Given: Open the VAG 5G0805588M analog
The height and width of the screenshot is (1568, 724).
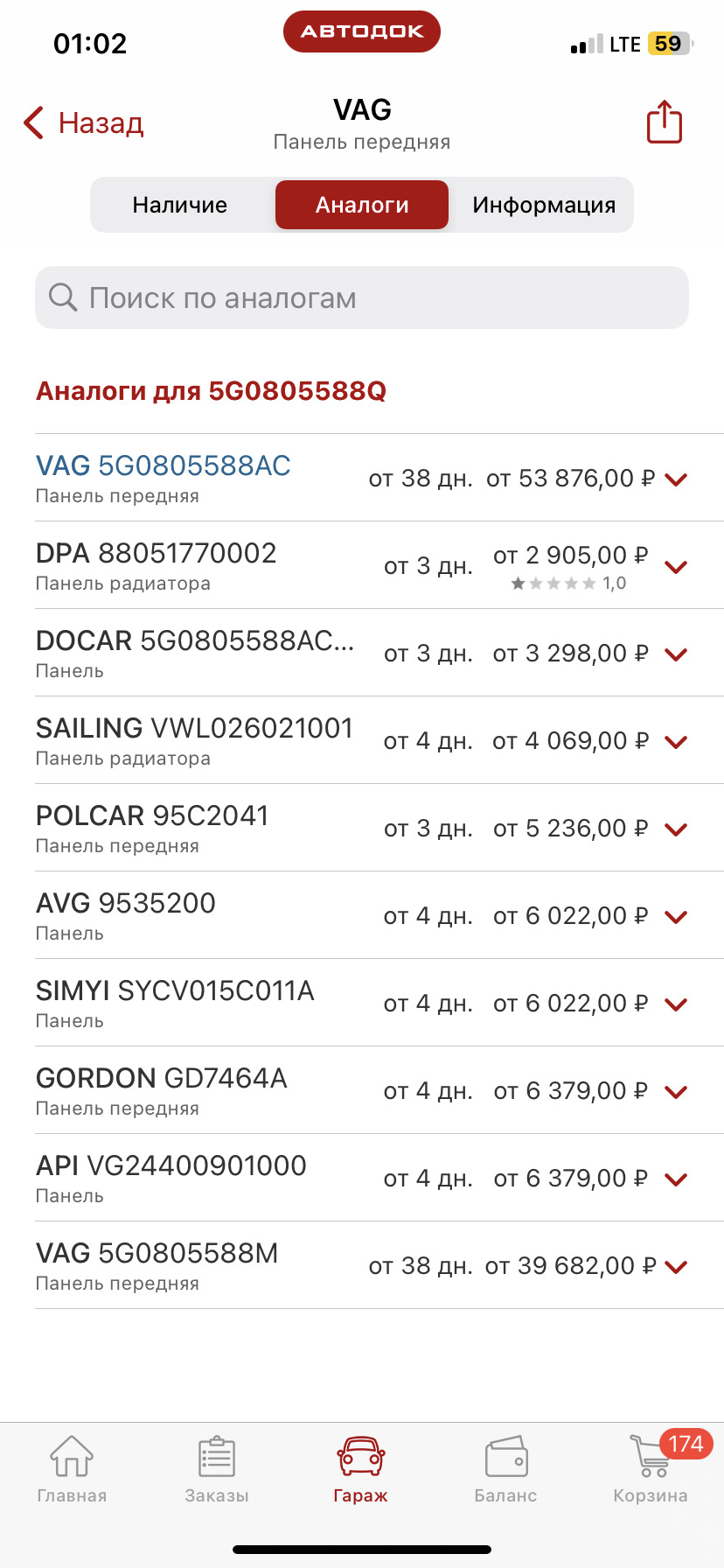Looking at the screenshot, I should (x=157, y=1254).
